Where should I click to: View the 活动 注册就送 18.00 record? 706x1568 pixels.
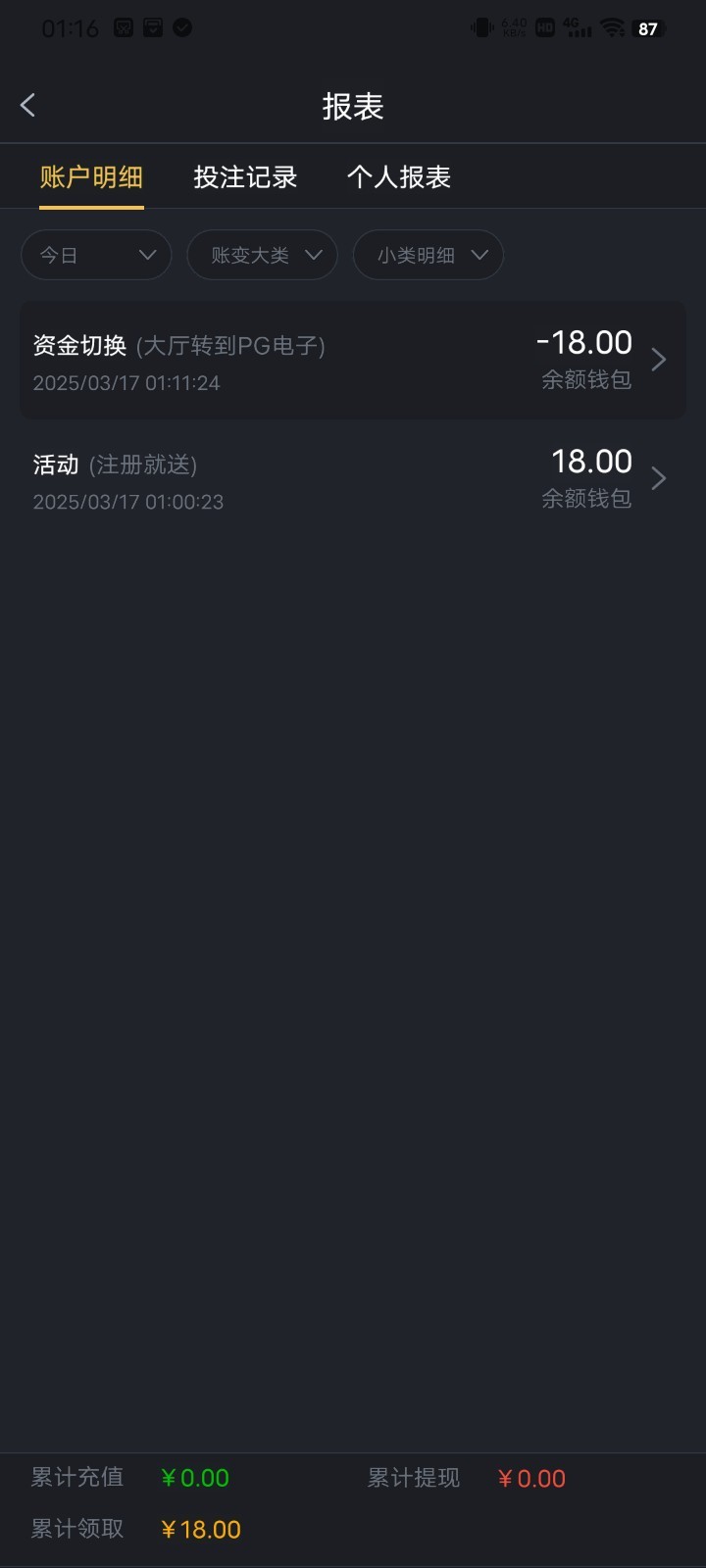(x=353, y=479)
